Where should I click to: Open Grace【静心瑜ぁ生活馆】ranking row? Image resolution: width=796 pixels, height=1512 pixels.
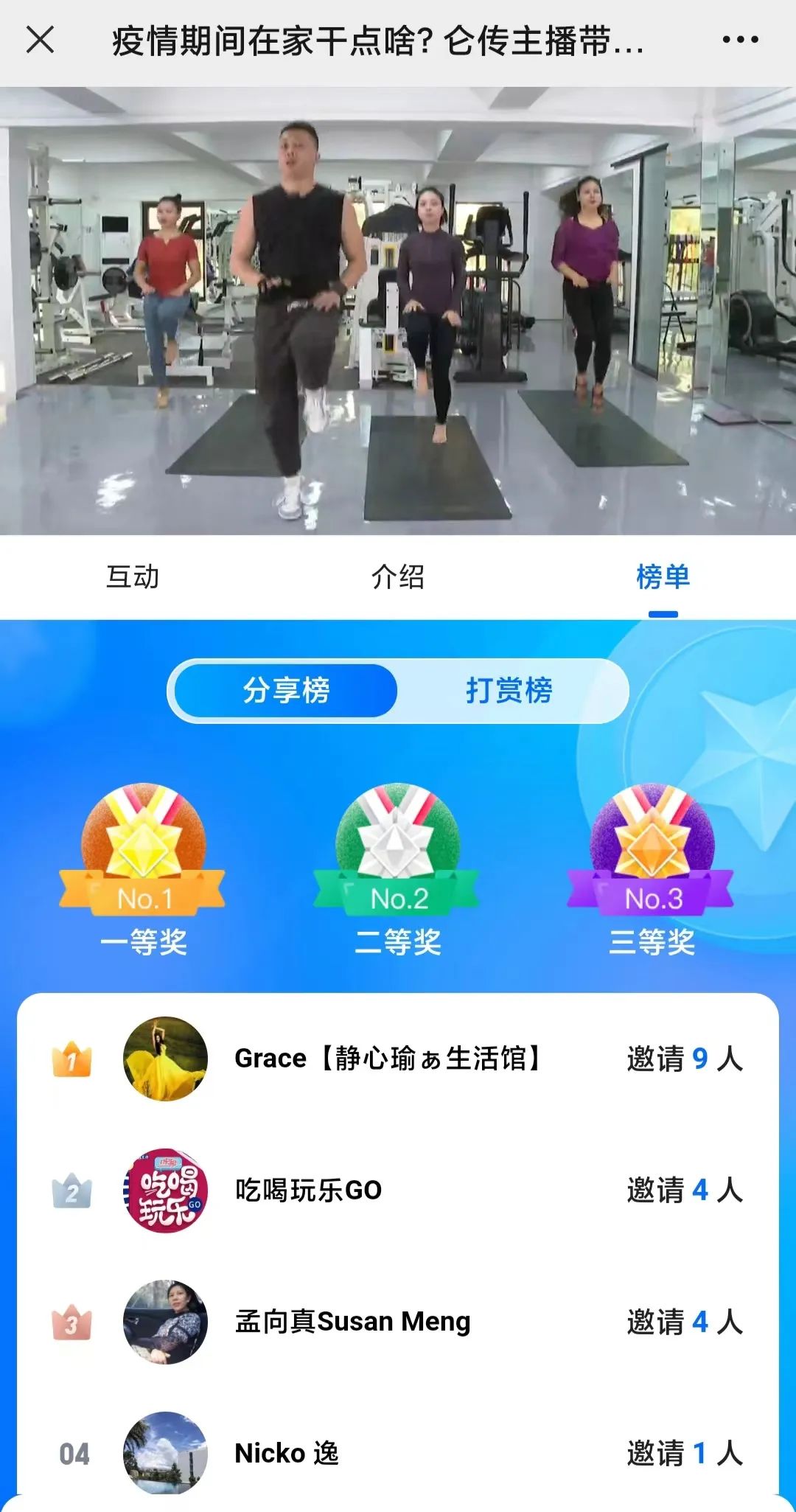click(398, 1059)
